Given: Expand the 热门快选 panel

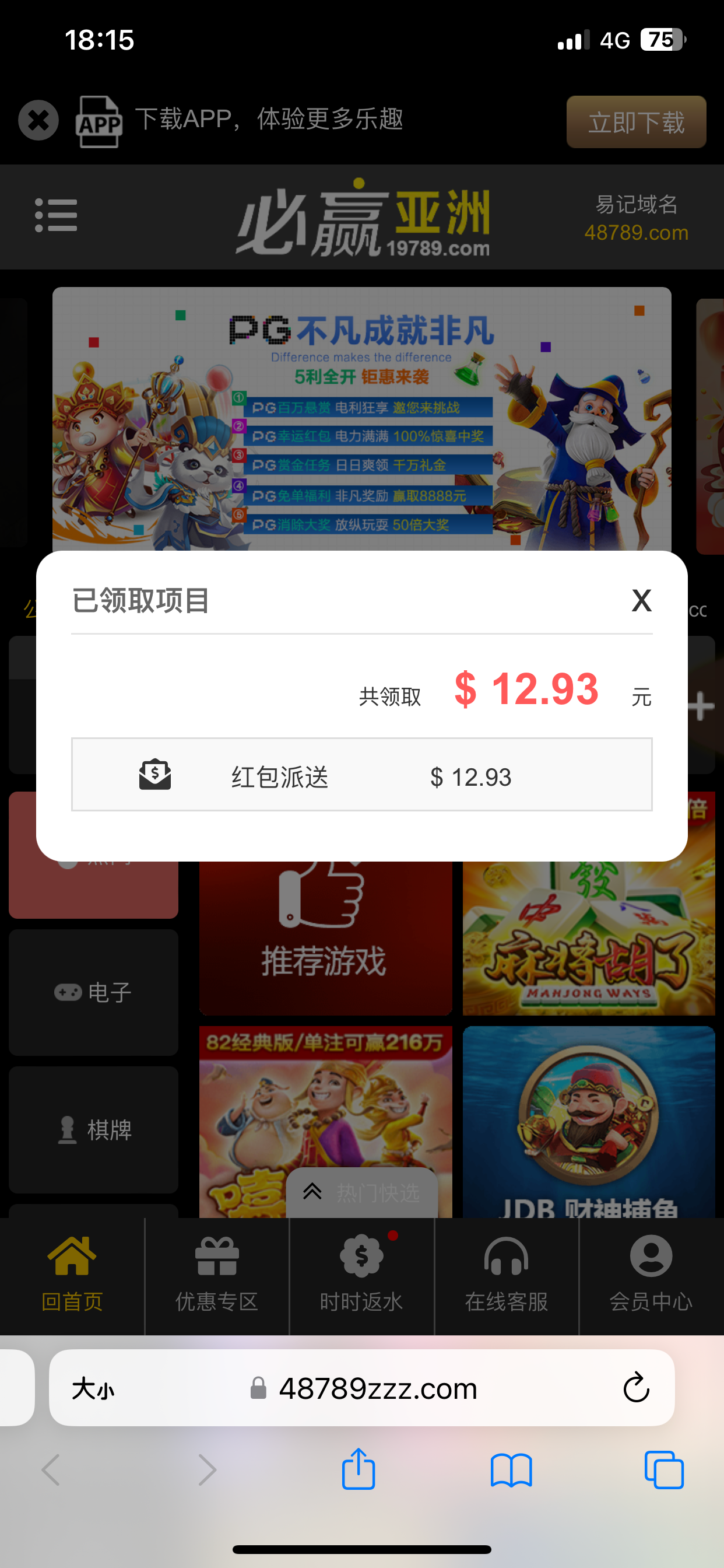Looking at the screenshot, I should tap(361, 1192).
